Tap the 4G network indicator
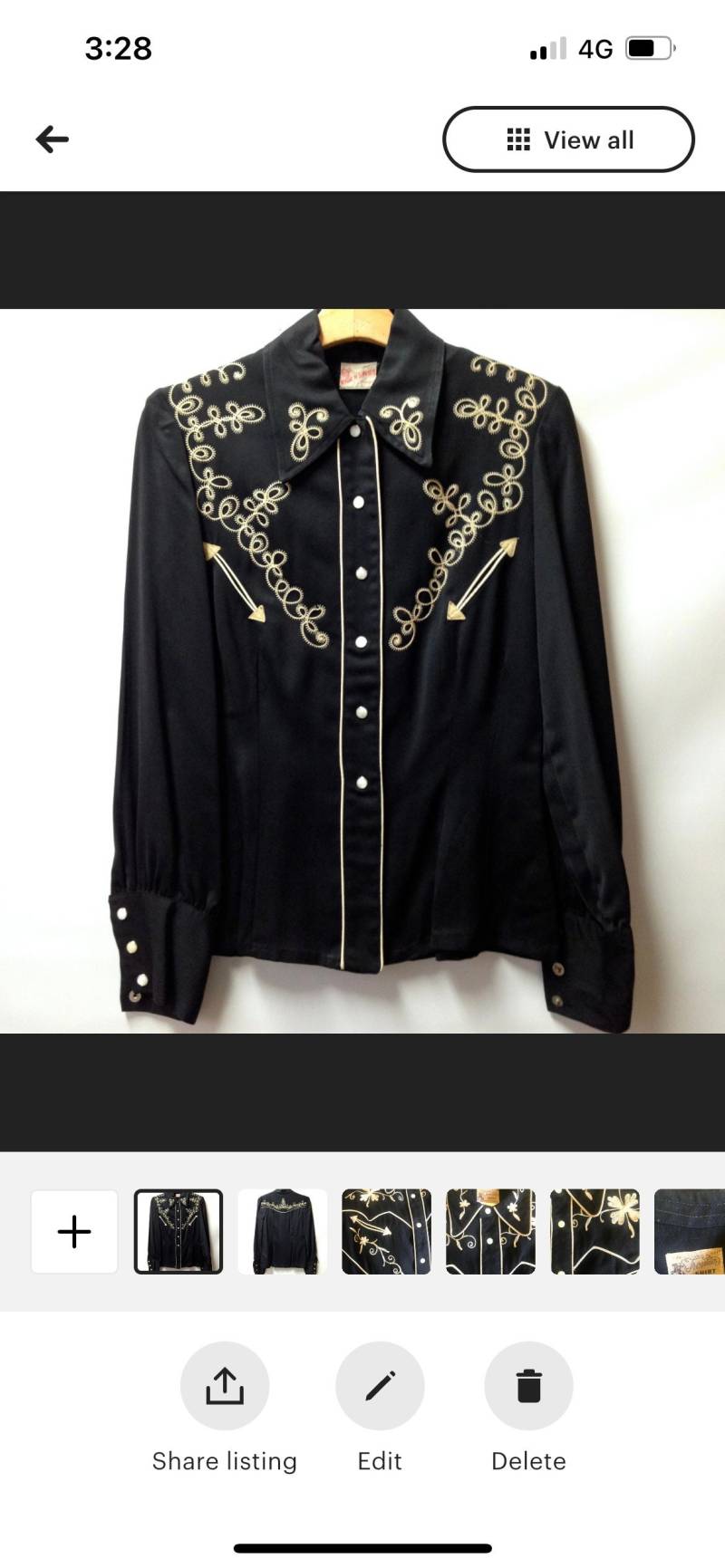Viewport: 725px width, 1568px height. point(594,49)
